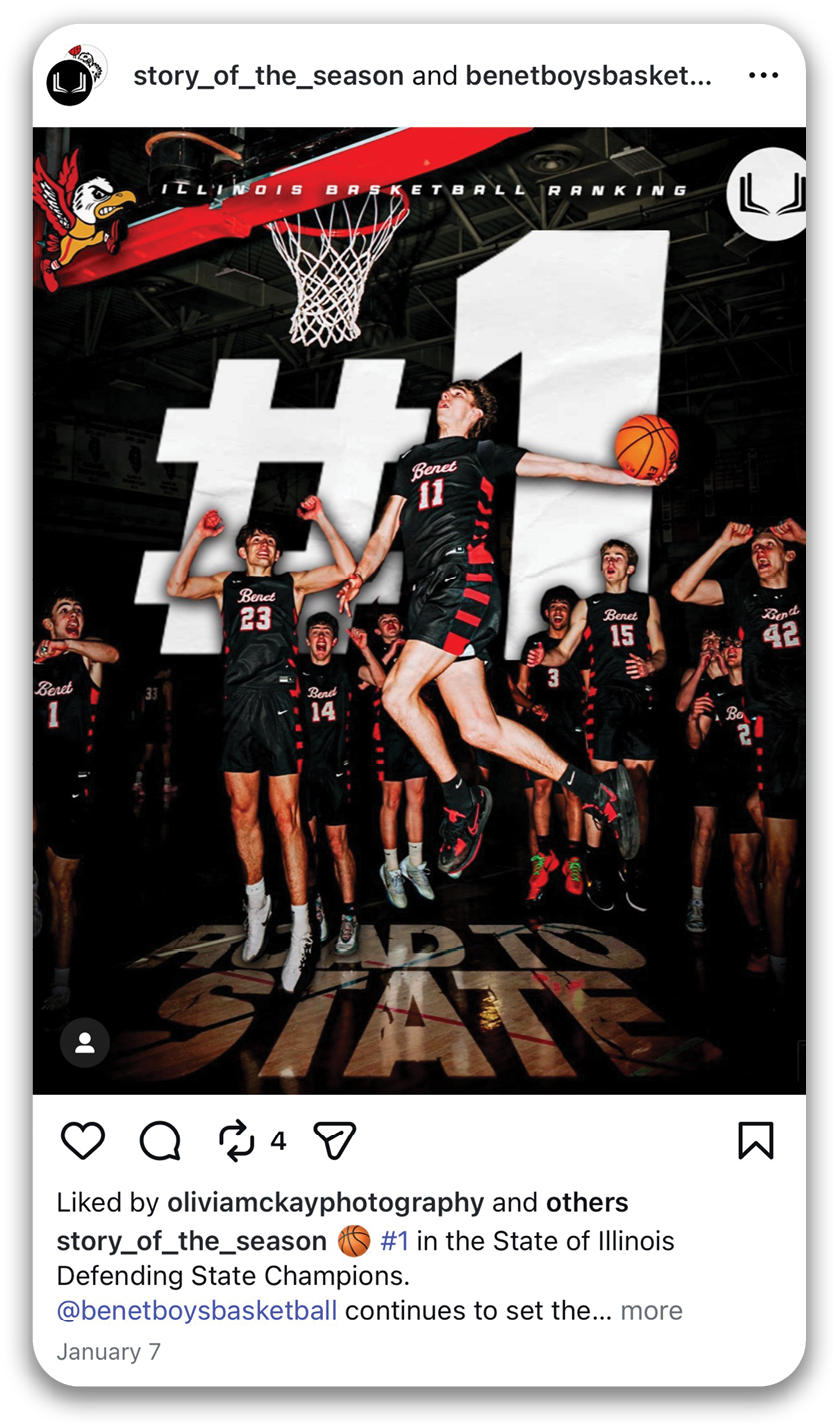Repost this post via the repost icon

tap(237, 1141)
